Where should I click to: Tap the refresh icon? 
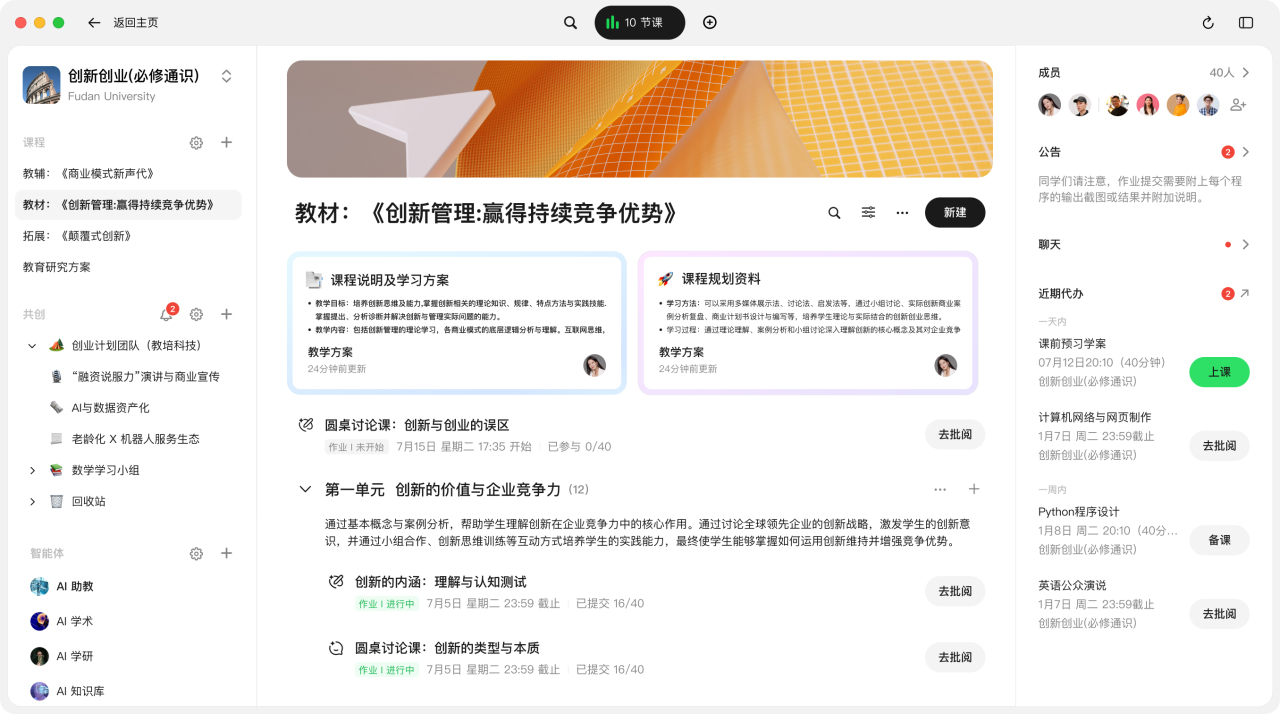point(1207,22)
